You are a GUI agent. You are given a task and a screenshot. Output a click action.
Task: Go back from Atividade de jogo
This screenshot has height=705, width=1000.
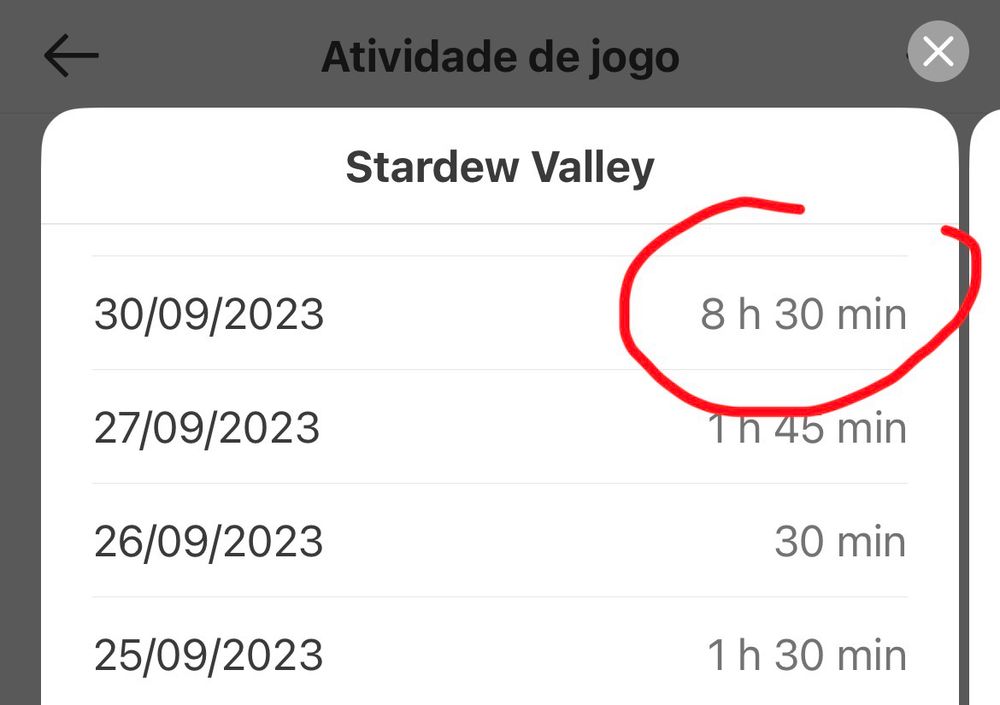click(71, 56)
